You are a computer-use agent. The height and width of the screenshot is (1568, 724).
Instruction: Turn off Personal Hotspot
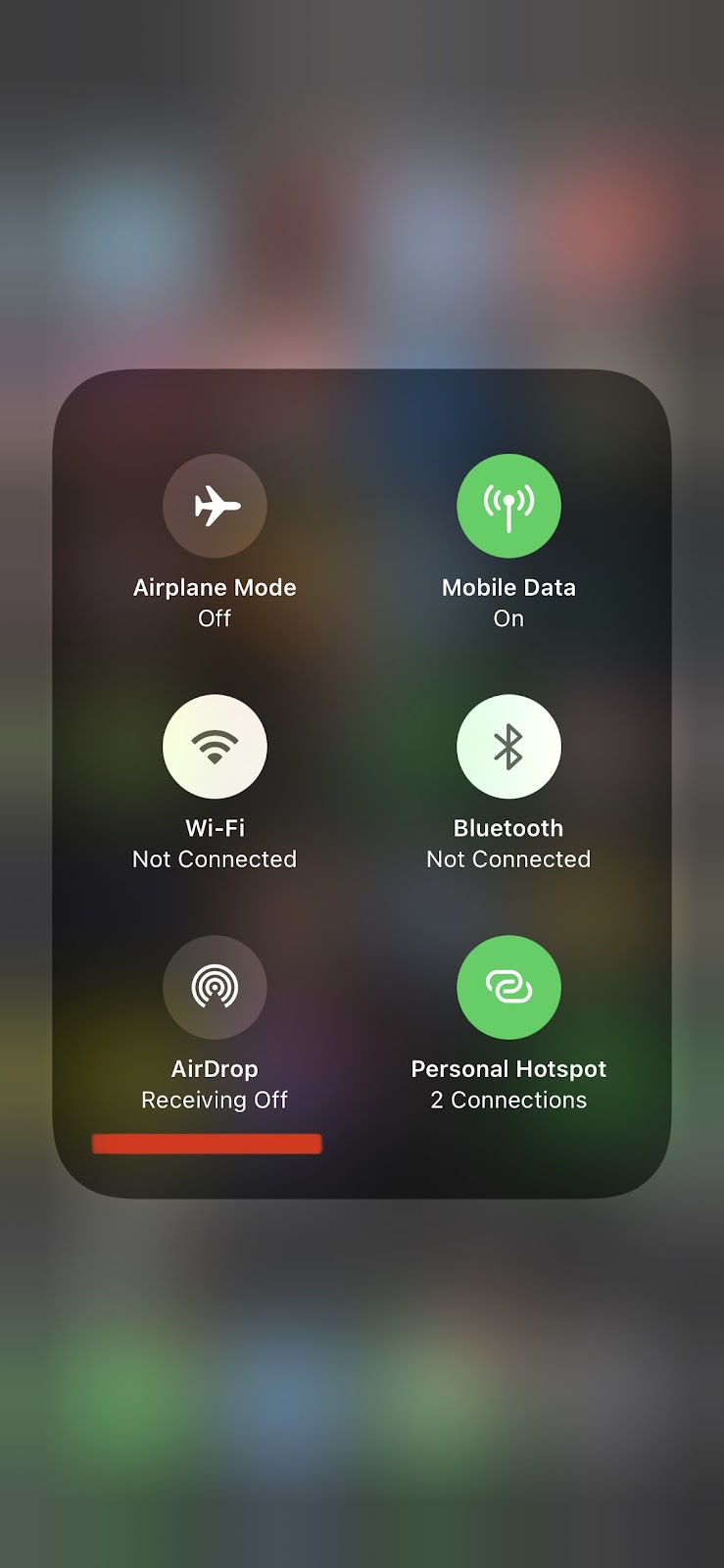pyautogui.click(x=508, y=987)
